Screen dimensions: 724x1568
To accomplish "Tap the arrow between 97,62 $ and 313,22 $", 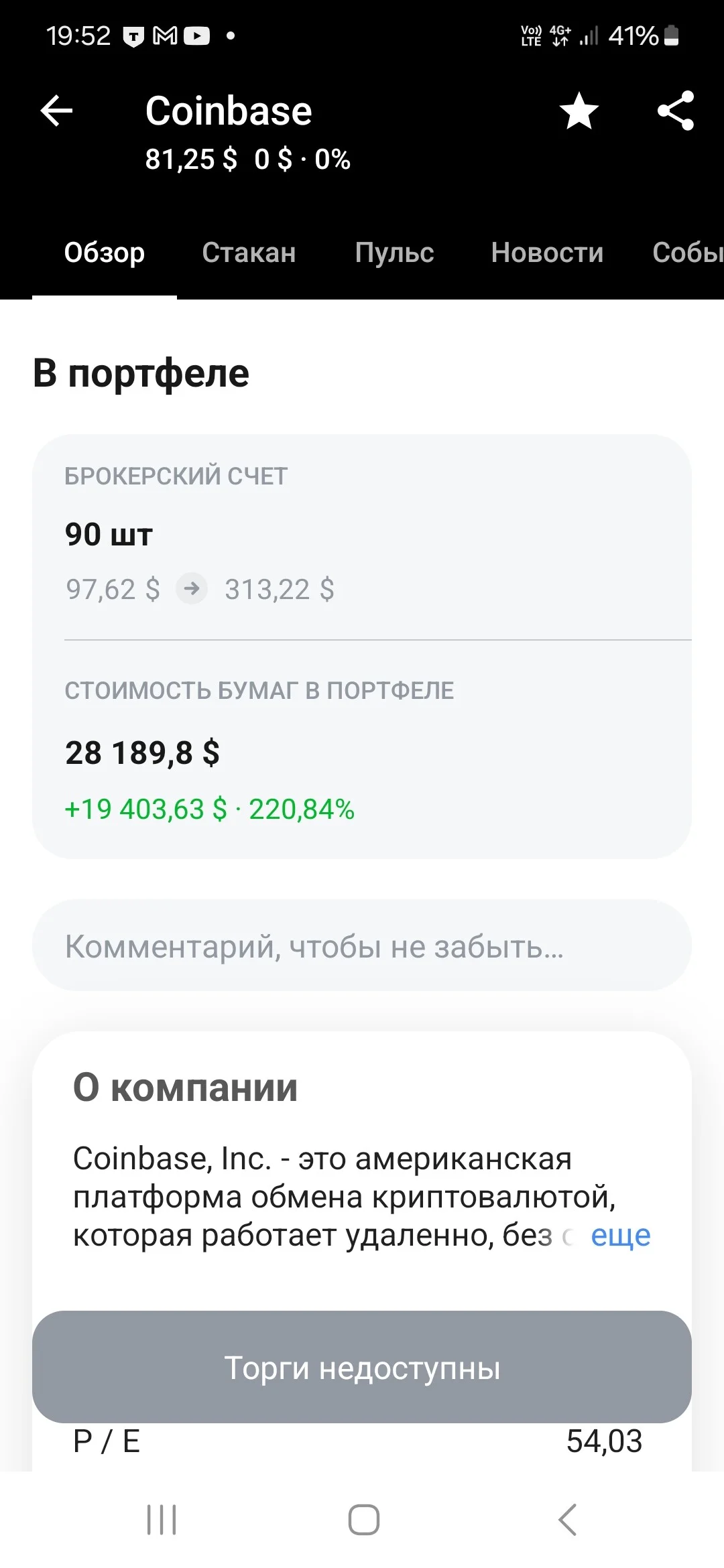I will [x=192, y=589].
